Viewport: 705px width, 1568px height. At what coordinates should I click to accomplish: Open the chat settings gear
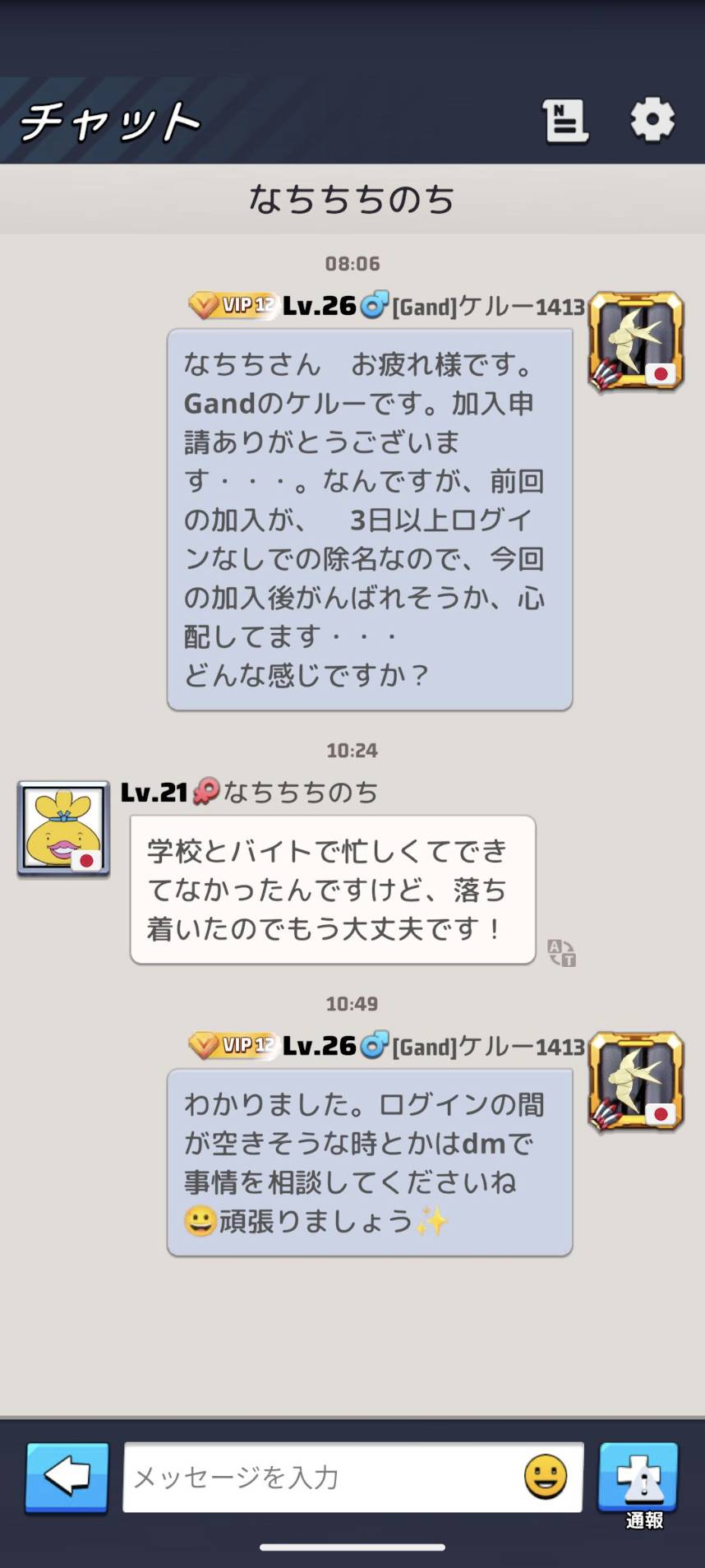[652, 120]
